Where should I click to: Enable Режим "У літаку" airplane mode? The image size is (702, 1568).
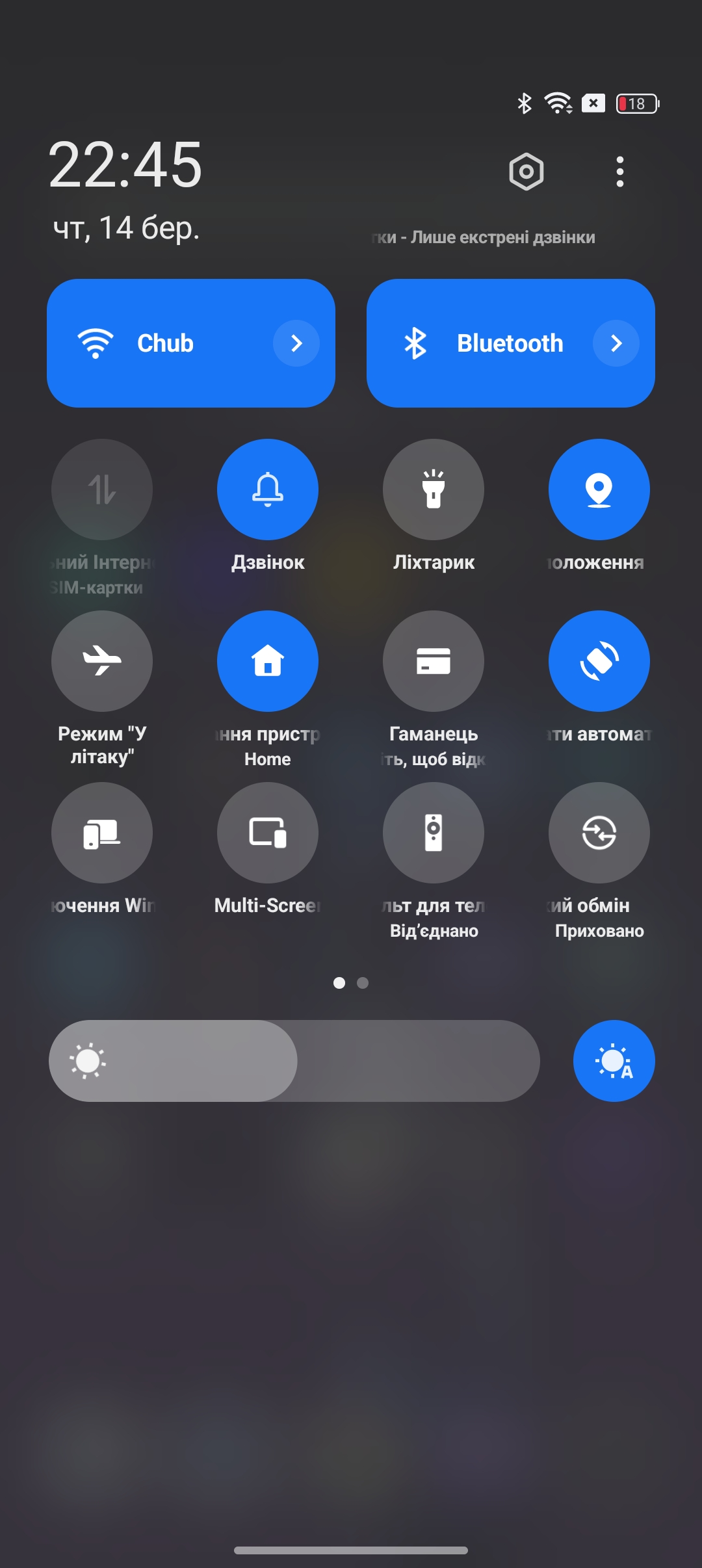pyautogui.click(x=102, y=661)
